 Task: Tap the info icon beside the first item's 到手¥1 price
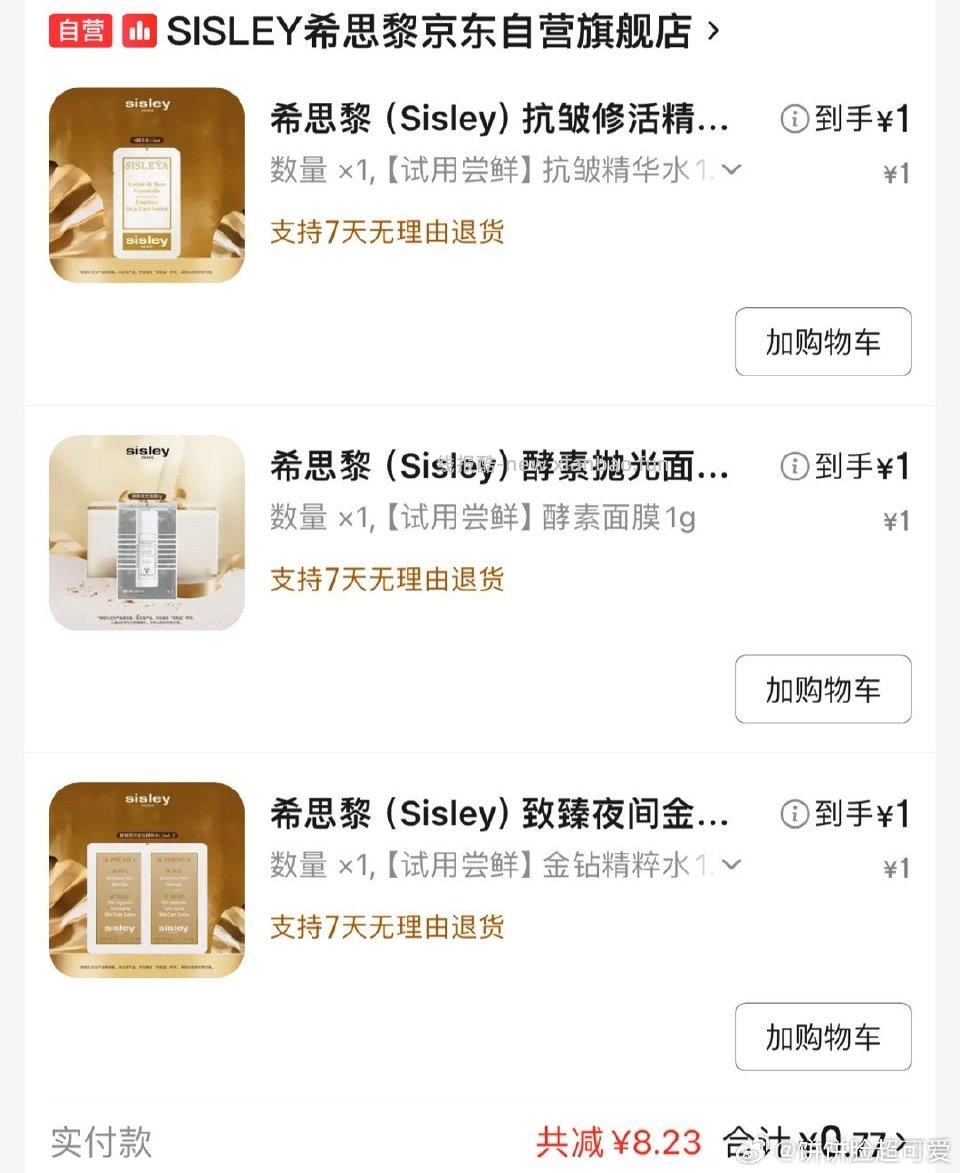click(x=793, y=119)
